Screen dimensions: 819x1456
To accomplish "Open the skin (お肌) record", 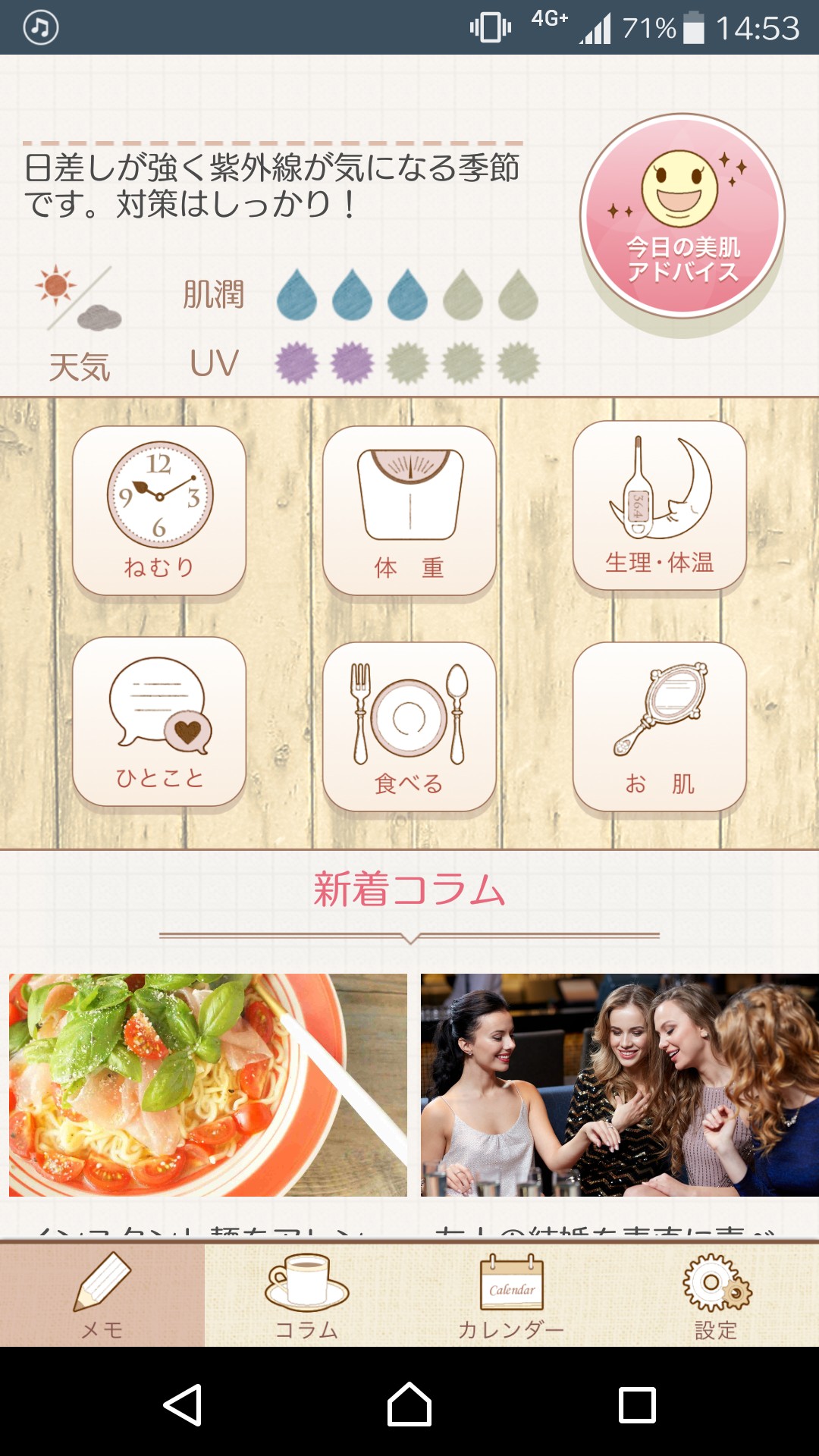I will point(660,727).
